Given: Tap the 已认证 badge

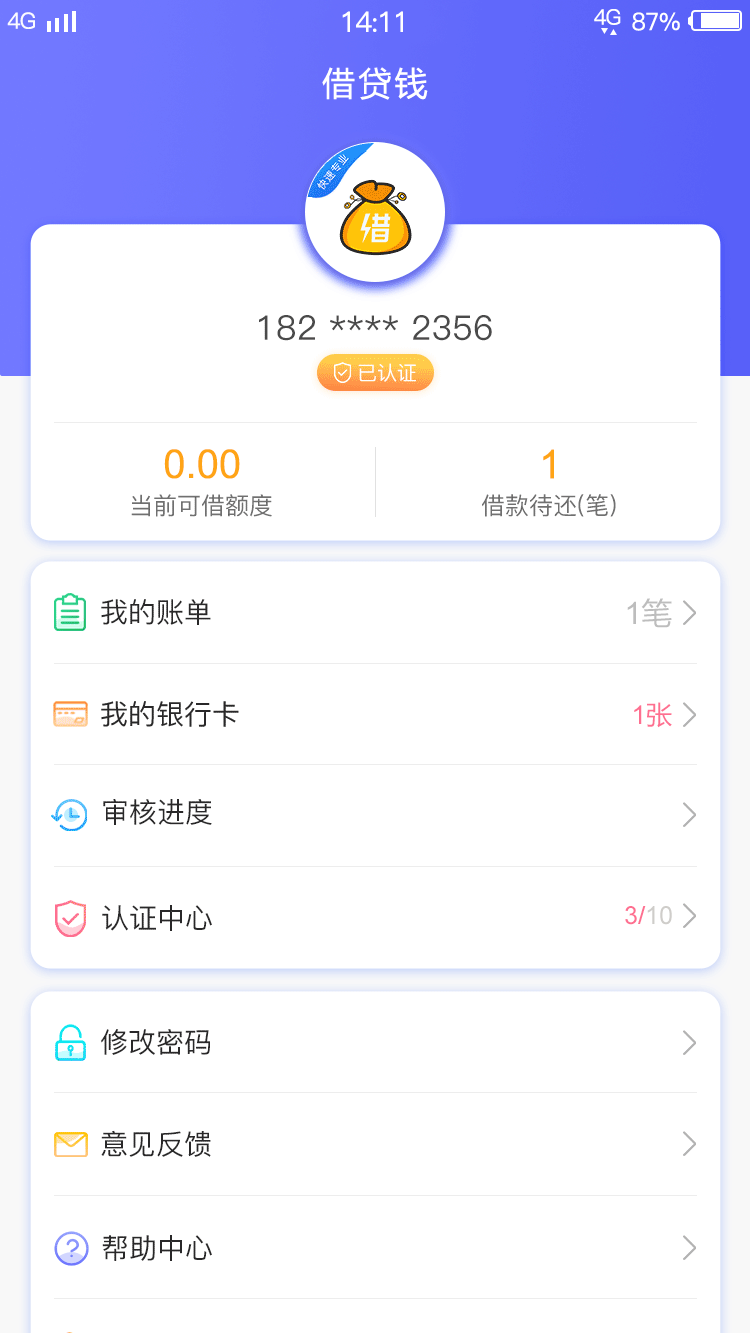Looking at the screenshot, I should click(375, 373).
